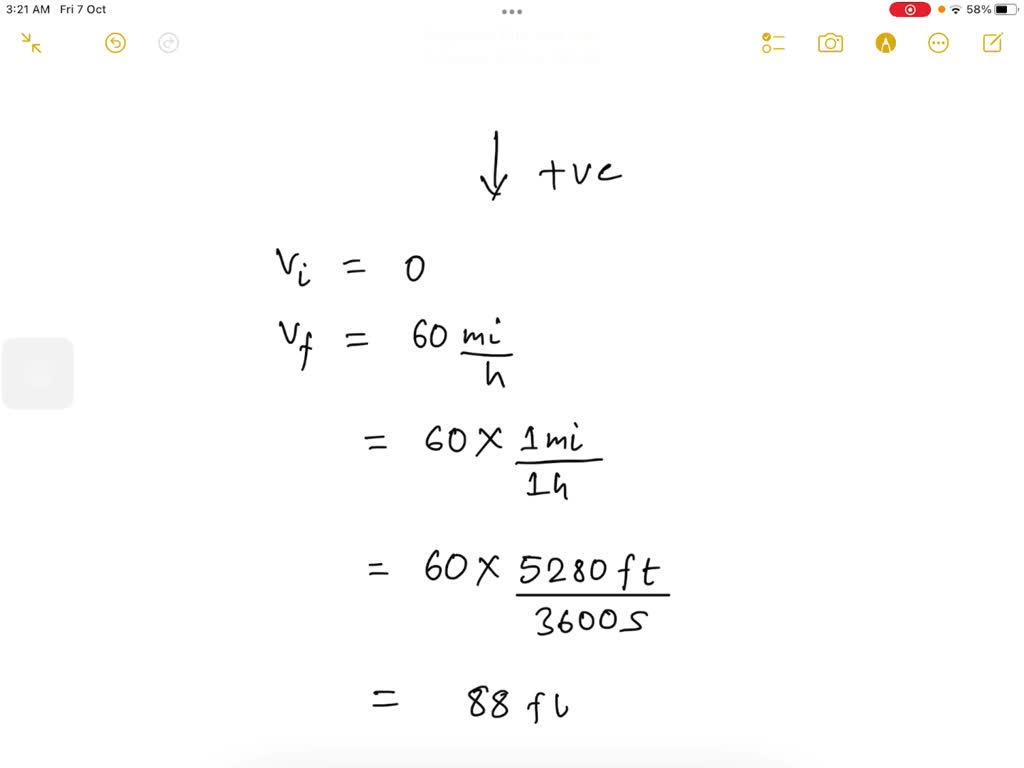
Task: Undo the last stroke
Action: pos(115,43)
